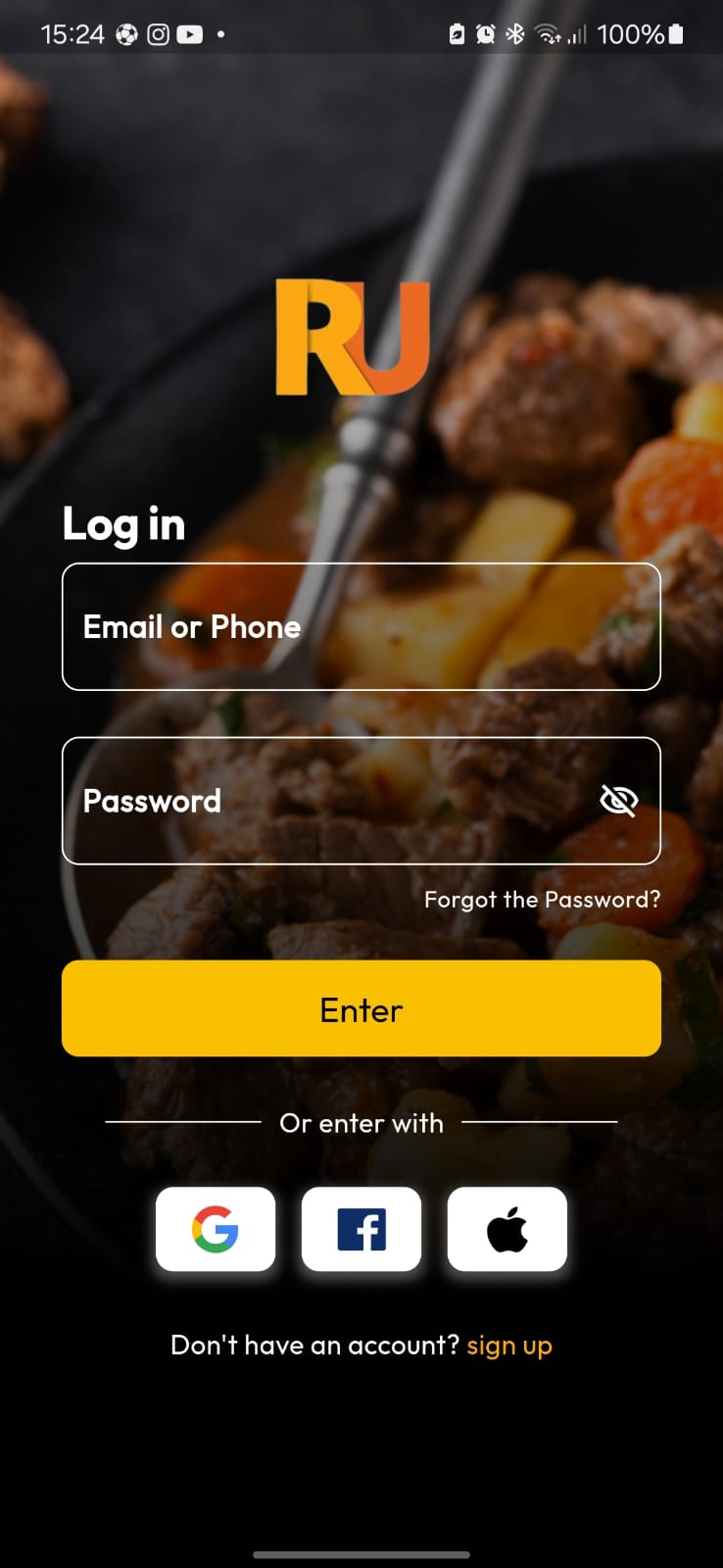Tap the Email or Phone field

[361, 626]
